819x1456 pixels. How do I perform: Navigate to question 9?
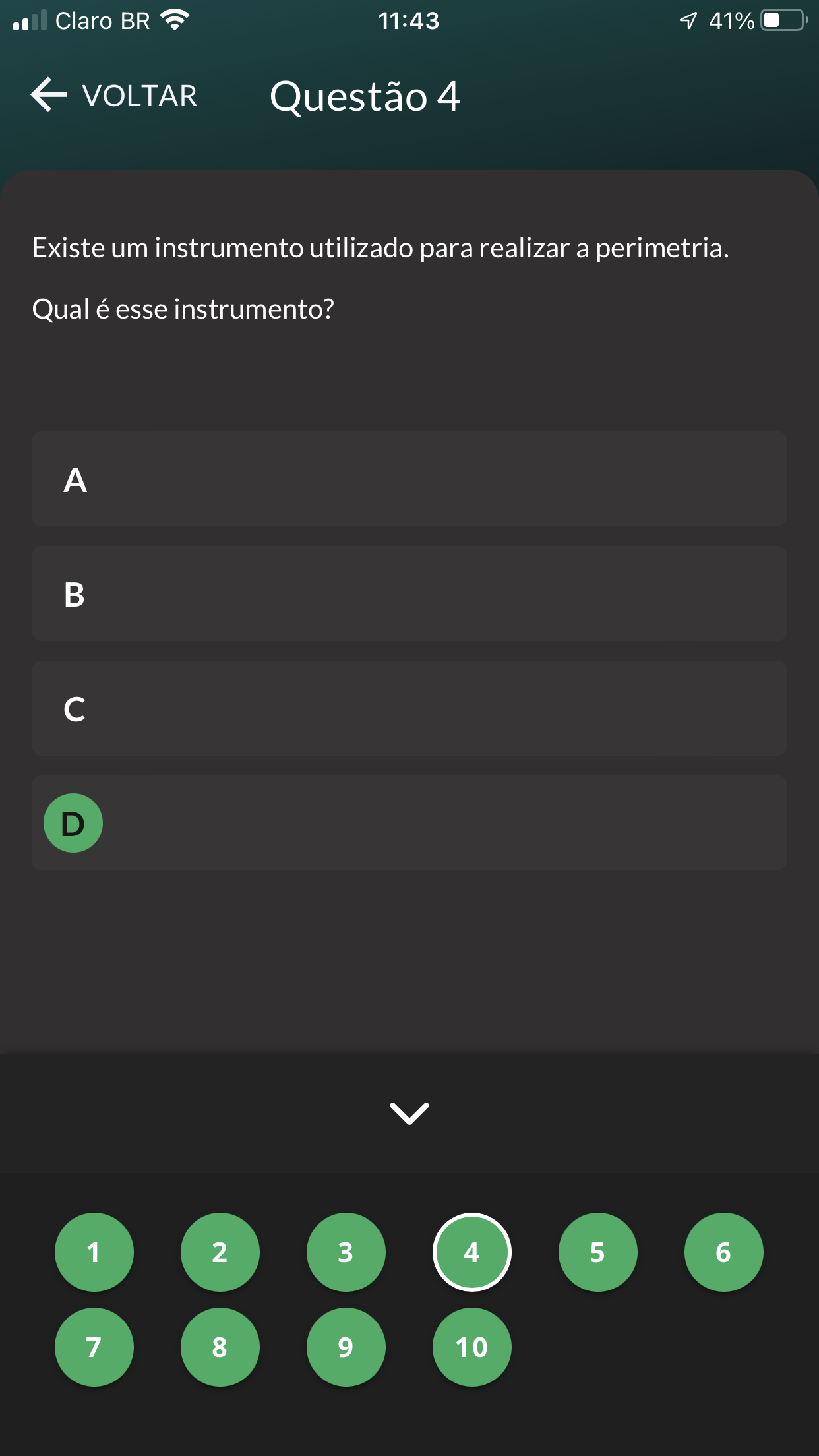tap(346, 1347)
